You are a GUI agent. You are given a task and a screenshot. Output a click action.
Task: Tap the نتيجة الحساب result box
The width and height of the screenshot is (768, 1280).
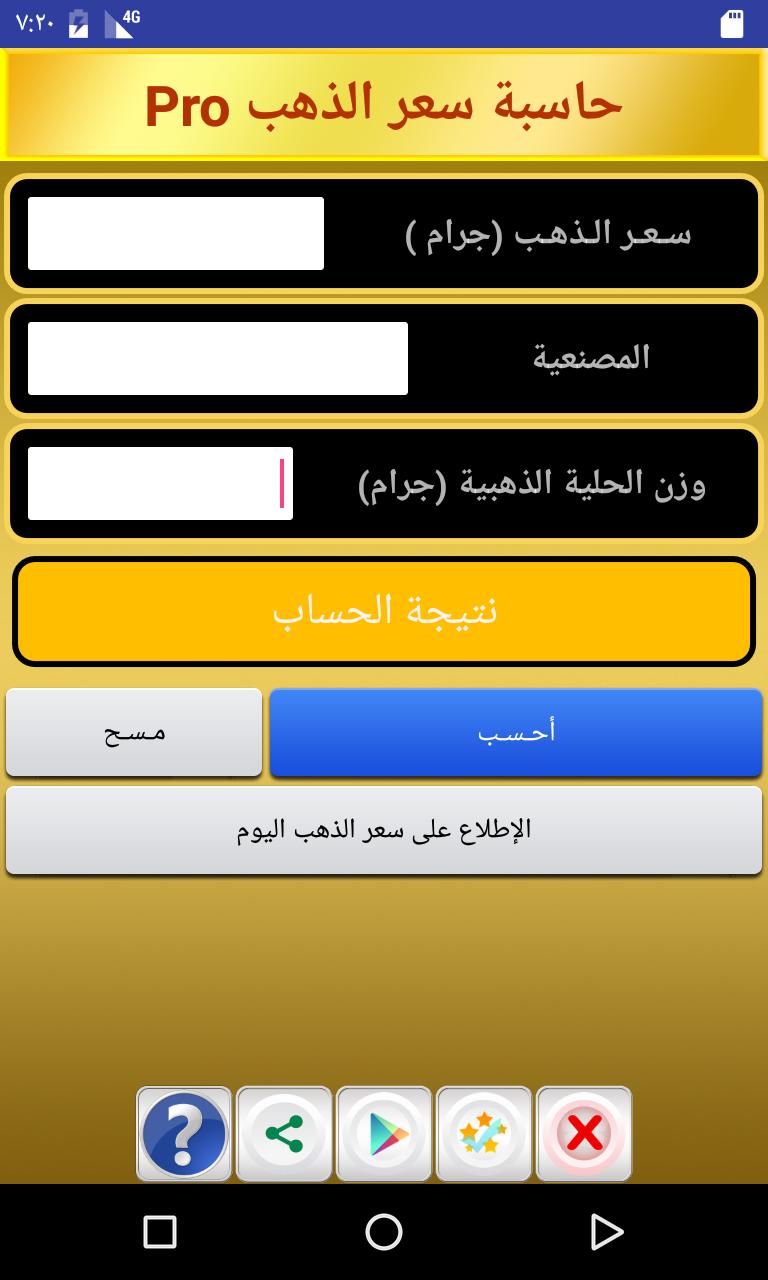point(384,611)
